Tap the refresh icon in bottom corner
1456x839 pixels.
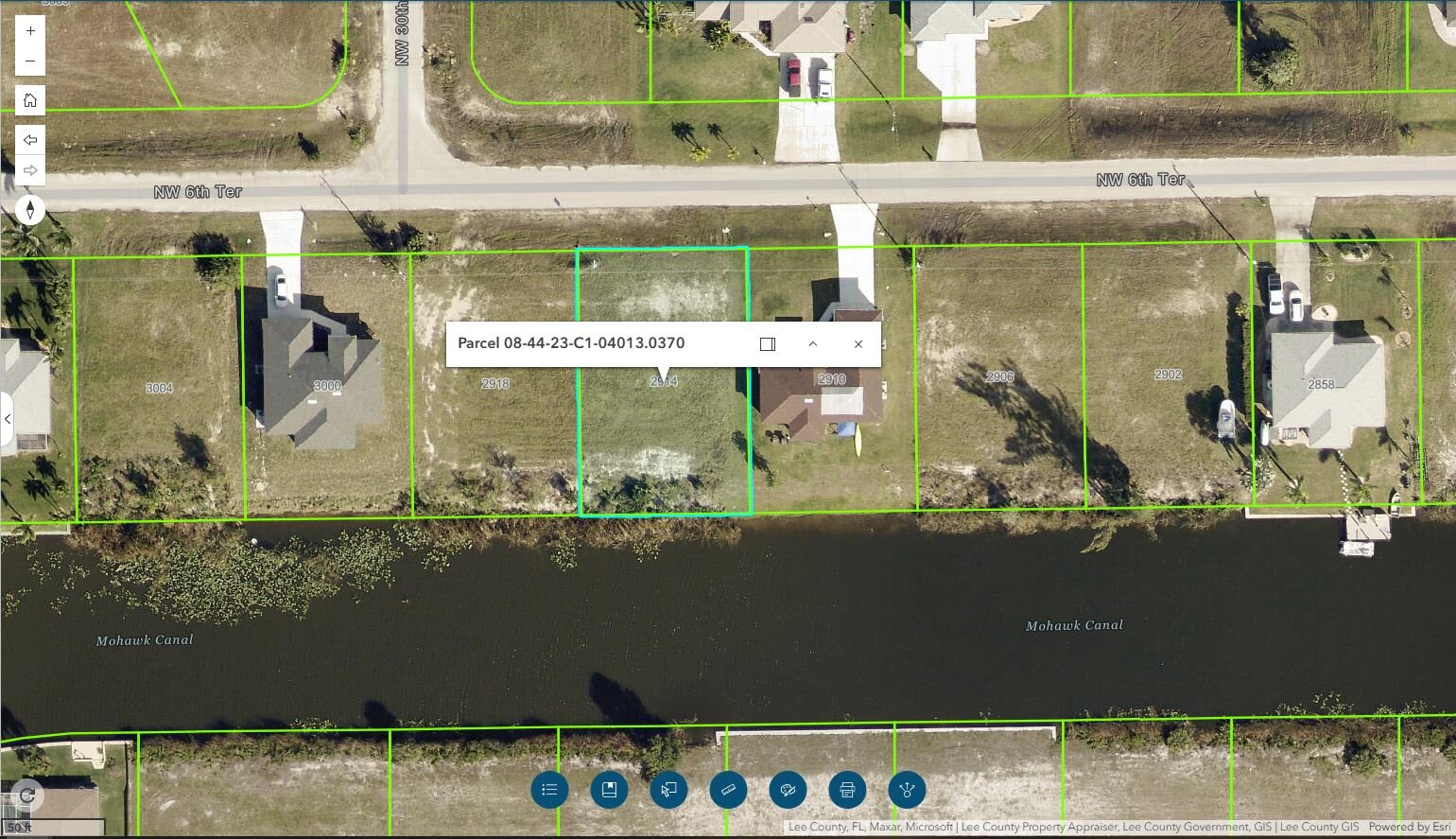tap(26, 795)
